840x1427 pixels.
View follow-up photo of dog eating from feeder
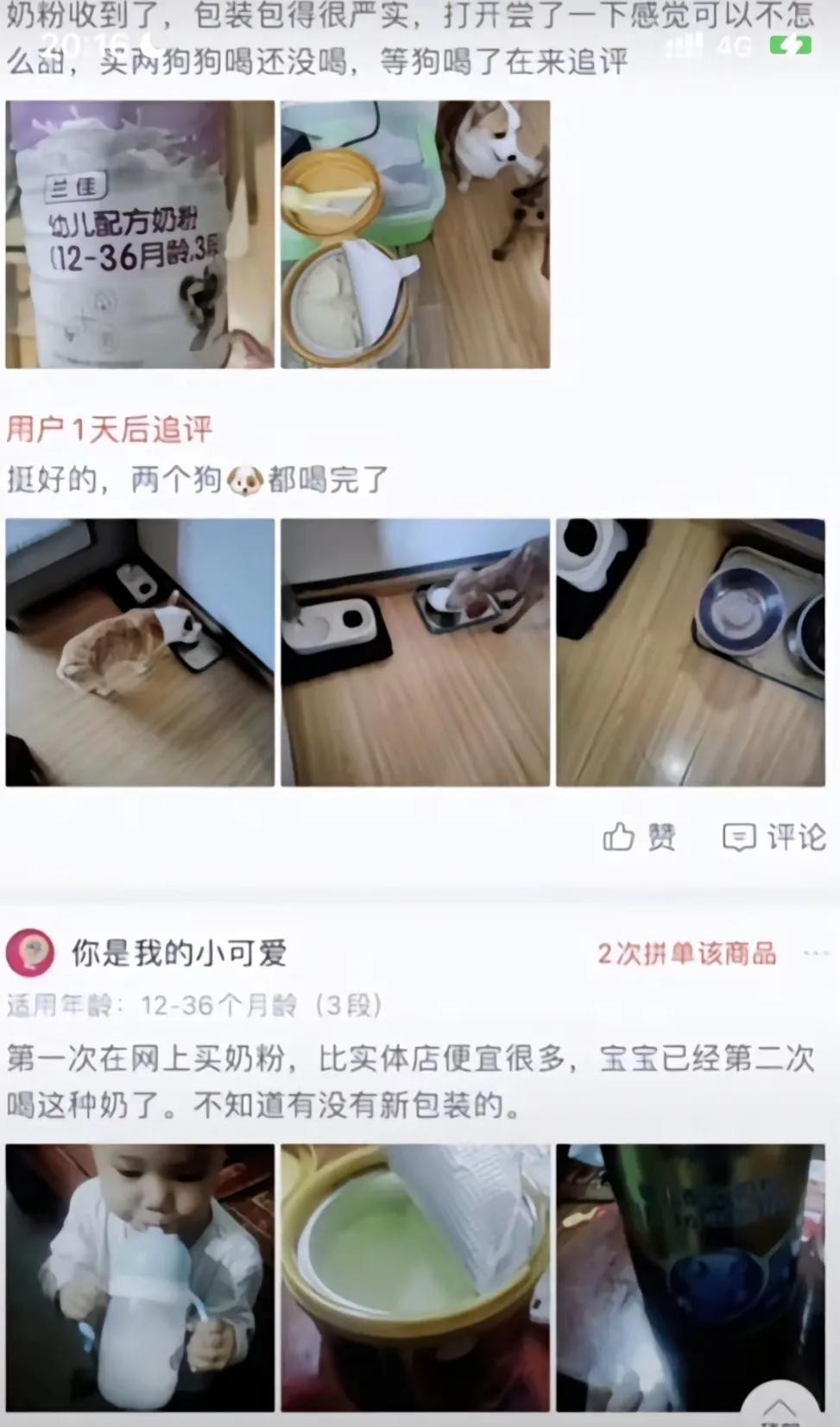pyautogui.click(x=140, y=652)
